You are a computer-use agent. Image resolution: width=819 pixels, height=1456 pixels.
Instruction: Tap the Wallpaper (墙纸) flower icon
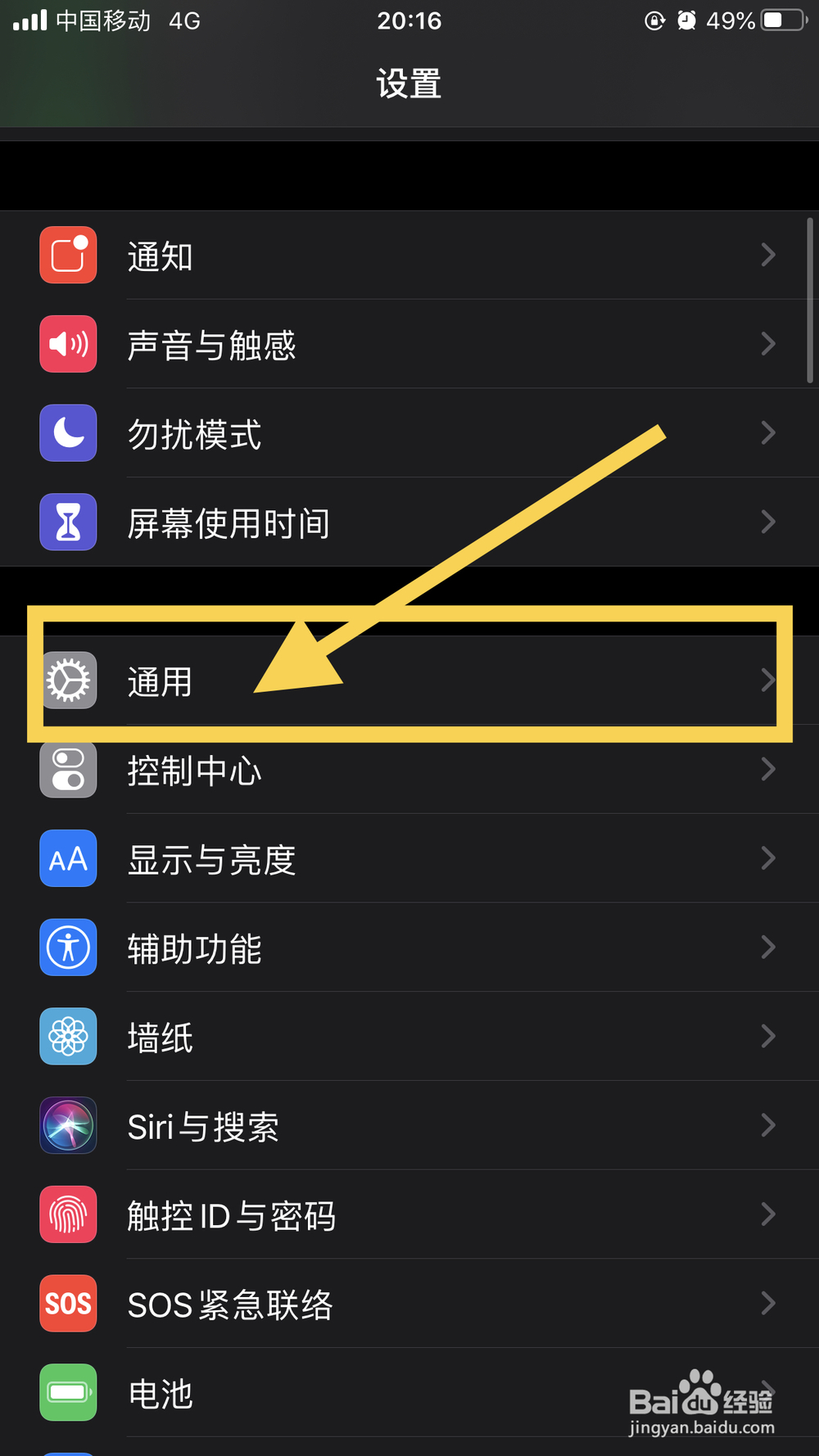(68, 1036)
